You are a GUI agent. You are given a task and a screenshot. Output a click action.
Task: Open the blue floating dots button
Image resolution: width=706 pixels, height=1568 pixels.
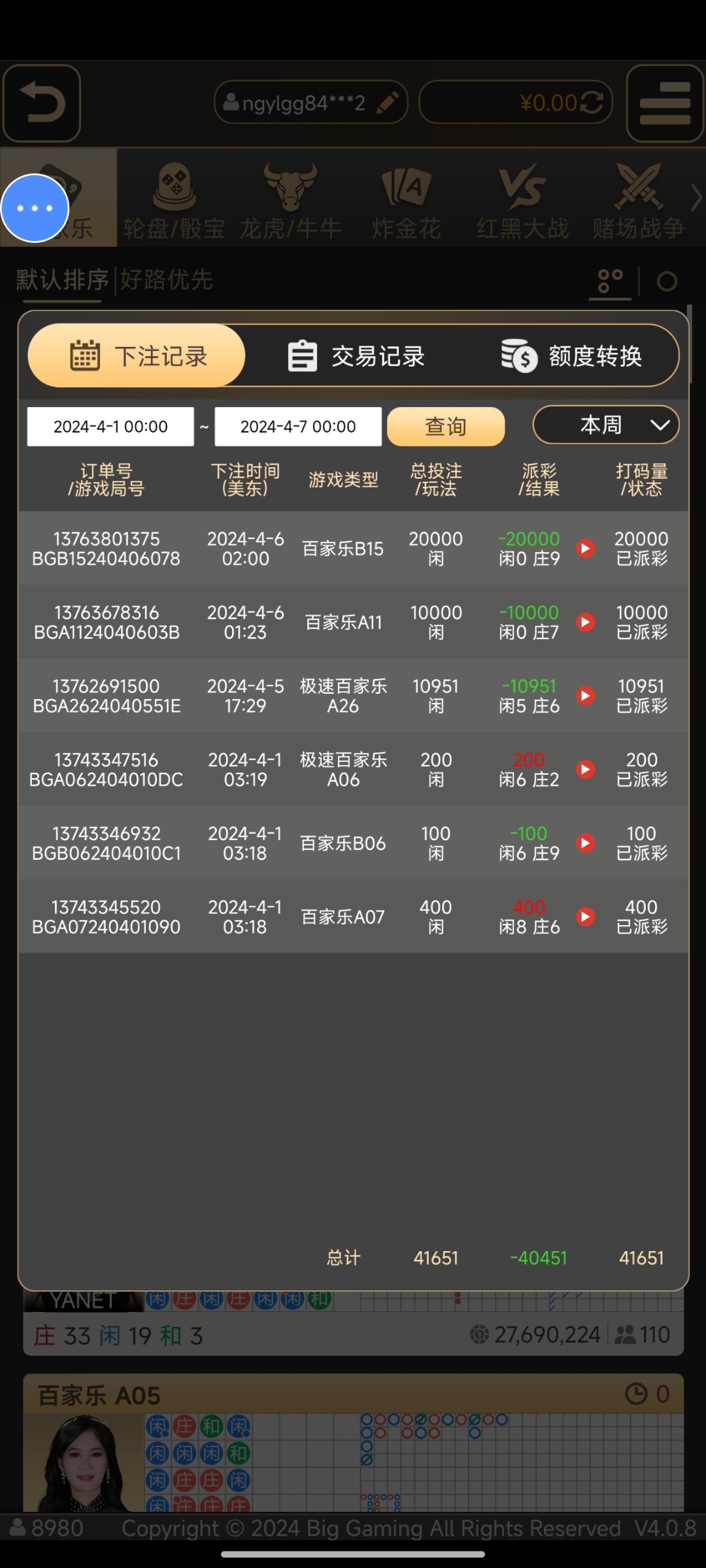click(35, 208)
